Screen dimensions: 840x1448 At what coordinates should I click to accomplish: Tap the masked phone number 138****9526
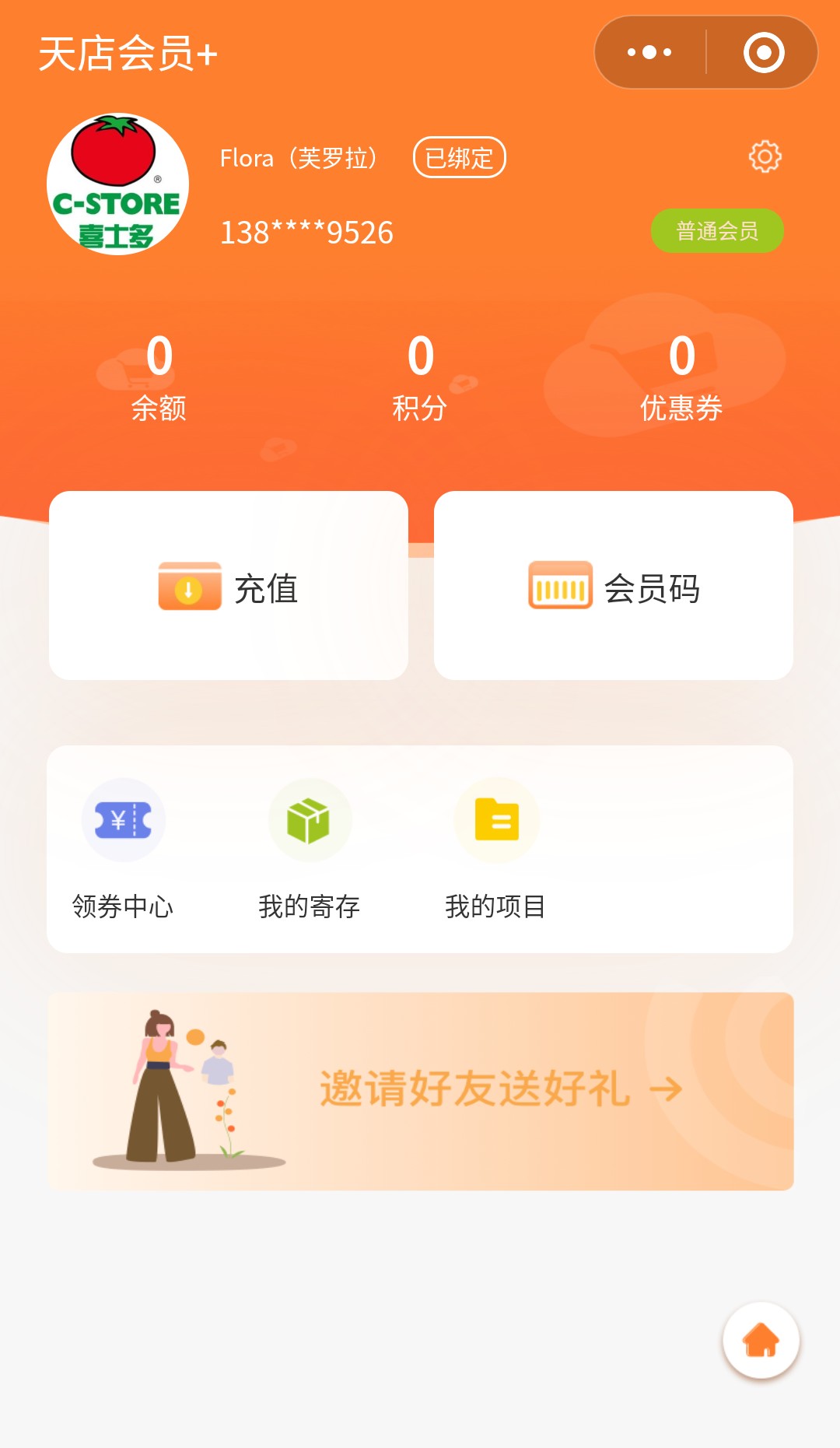pos(307,231)
